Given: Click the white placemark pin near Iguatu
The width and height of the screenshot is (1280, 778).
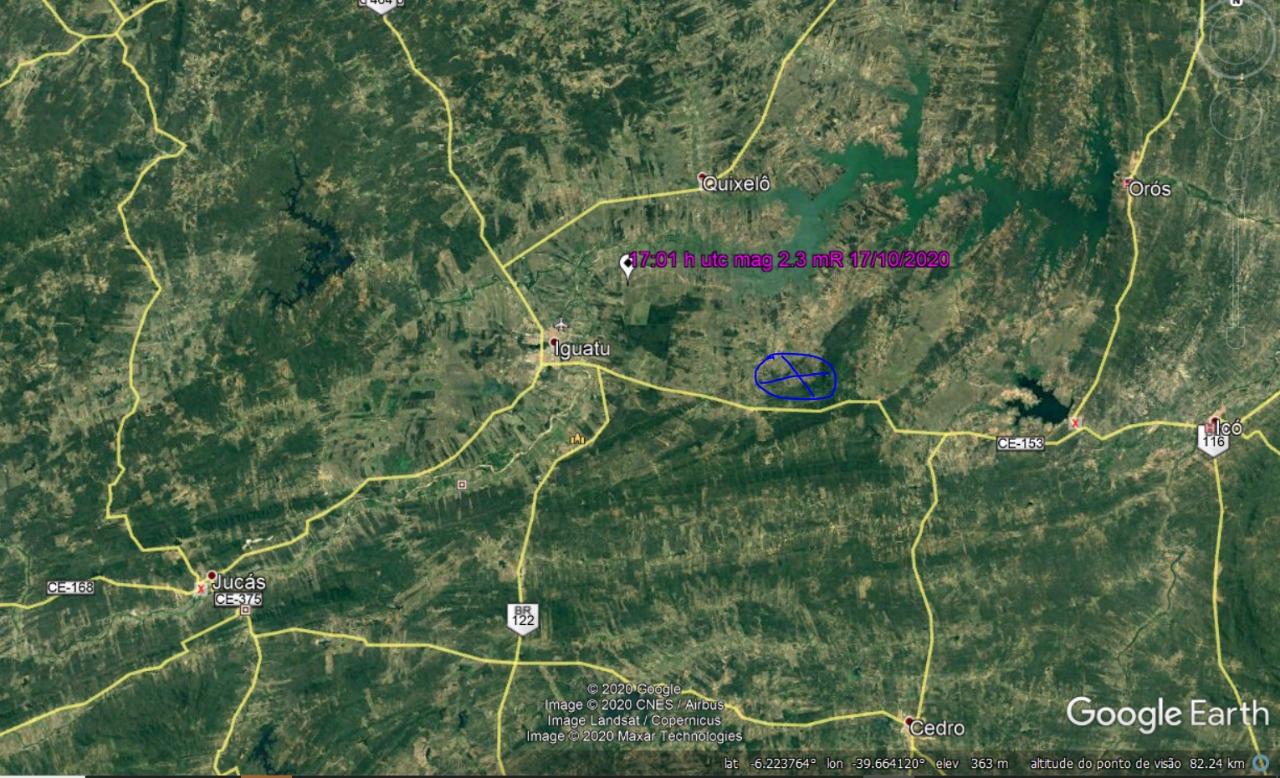Looking at the screenshot, I should pyautogui.click(x=628, y=265).
